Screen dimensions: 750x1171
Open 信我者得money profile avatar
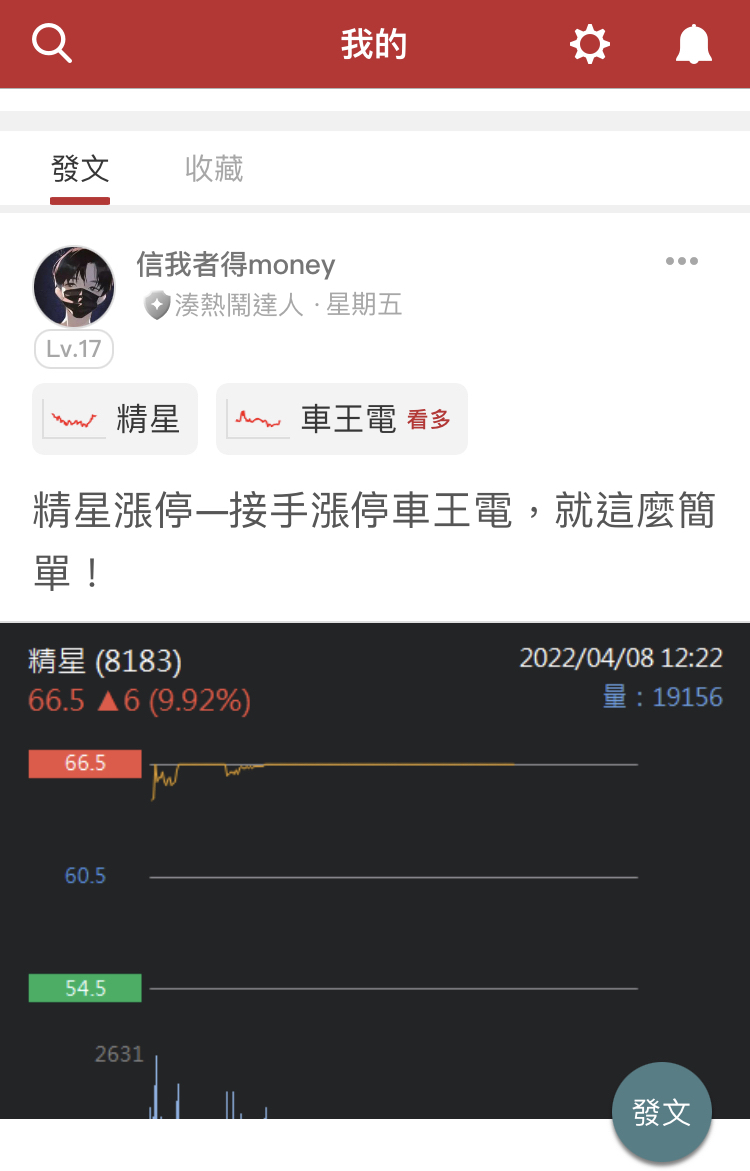(x=74, y=287)
